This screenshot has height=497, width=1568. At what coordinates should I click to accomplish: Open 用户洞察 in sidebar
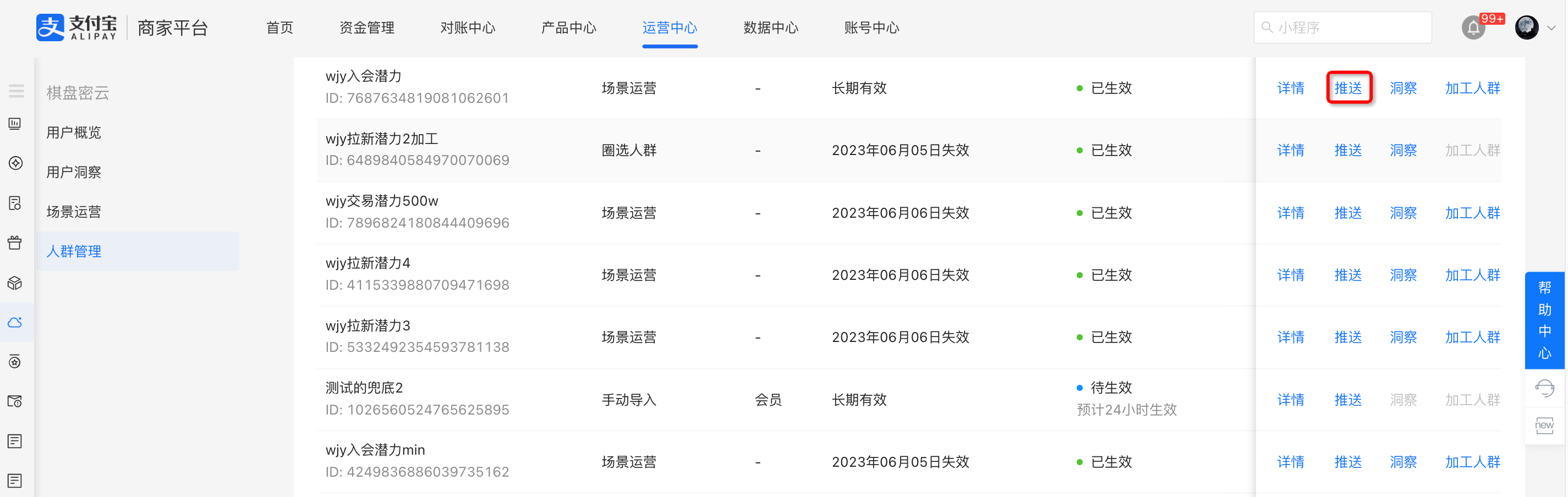[74, 172]
